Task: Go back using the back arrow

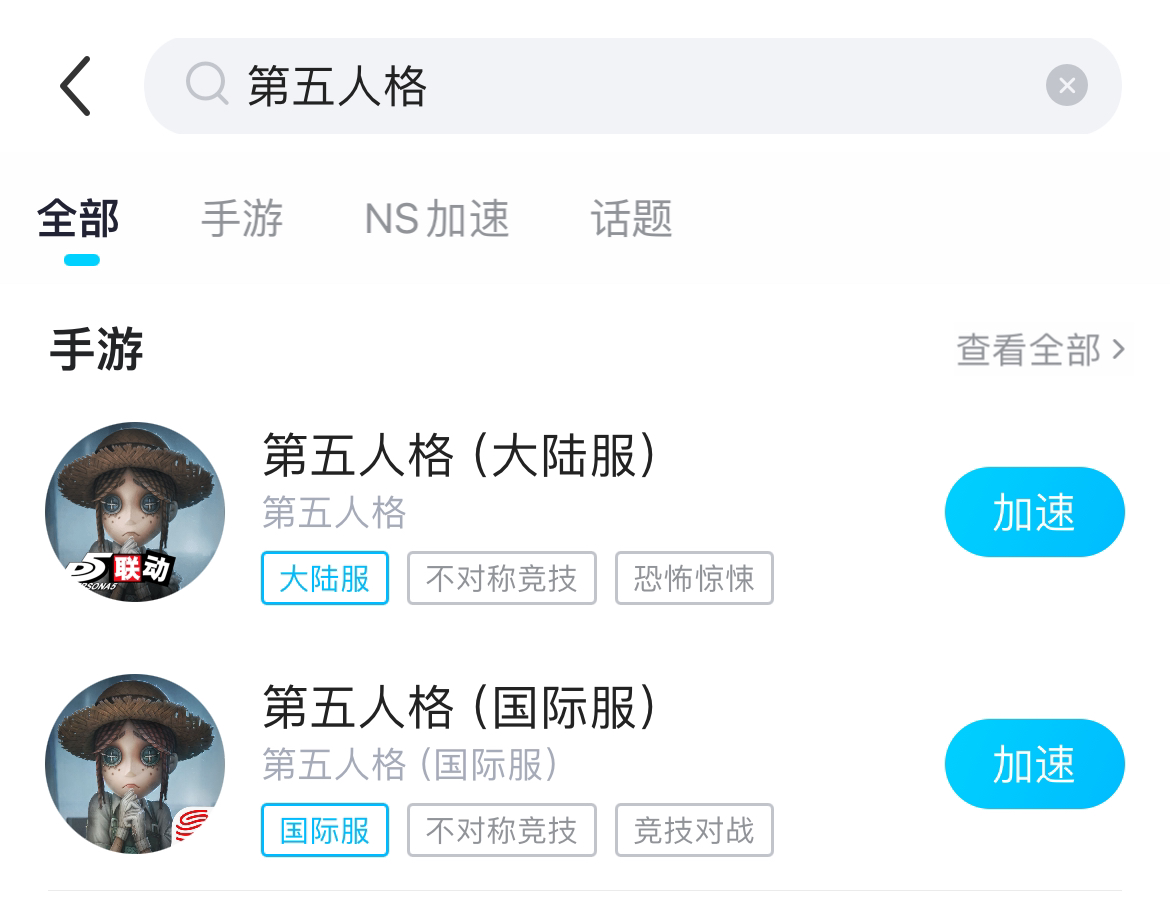Action: (x=76, y=86)
